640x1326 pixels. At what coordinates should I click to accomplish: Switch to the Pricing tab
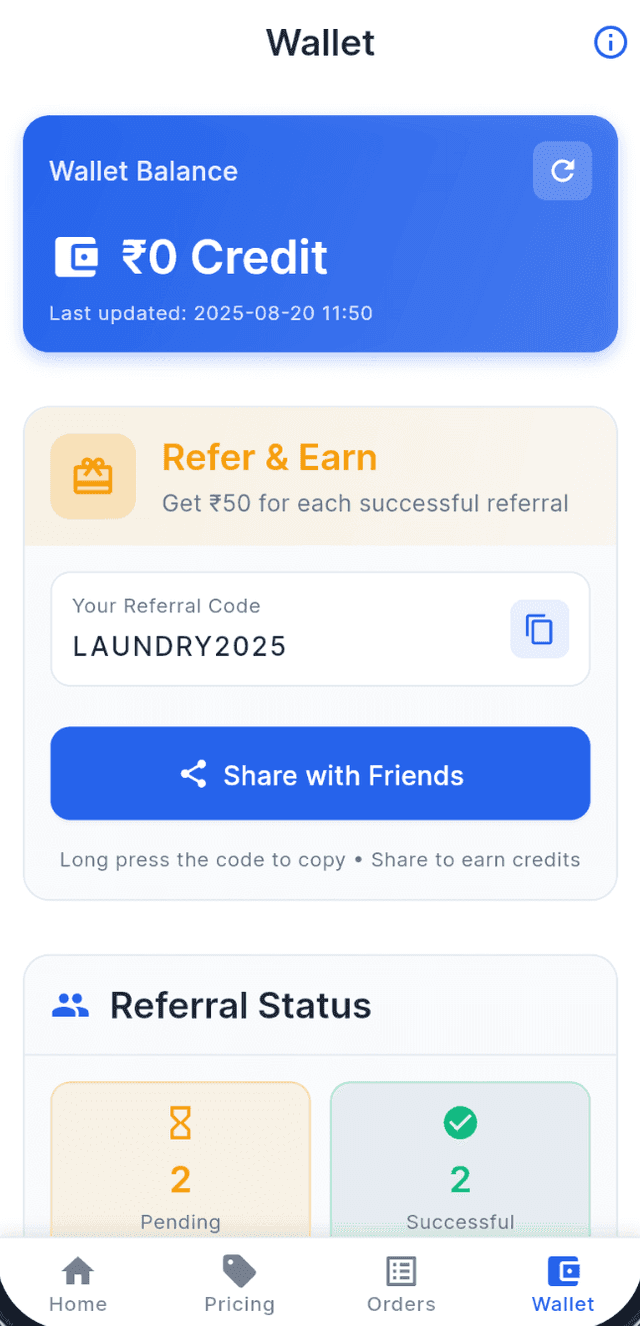pyautogui.click(x=239, y=1284)
